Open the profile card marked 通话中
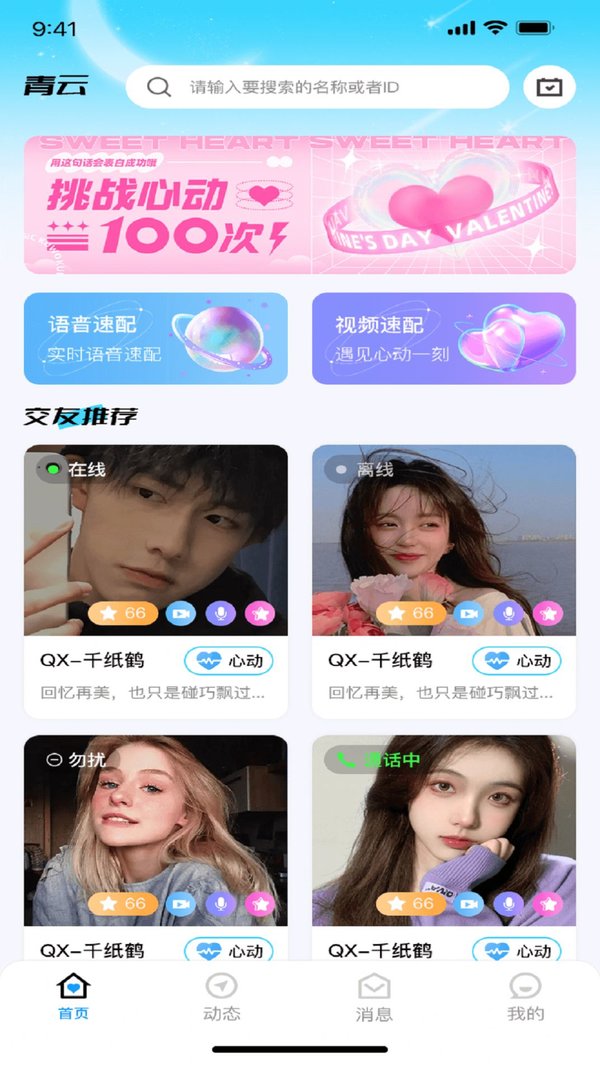 [x=444, y=830]
